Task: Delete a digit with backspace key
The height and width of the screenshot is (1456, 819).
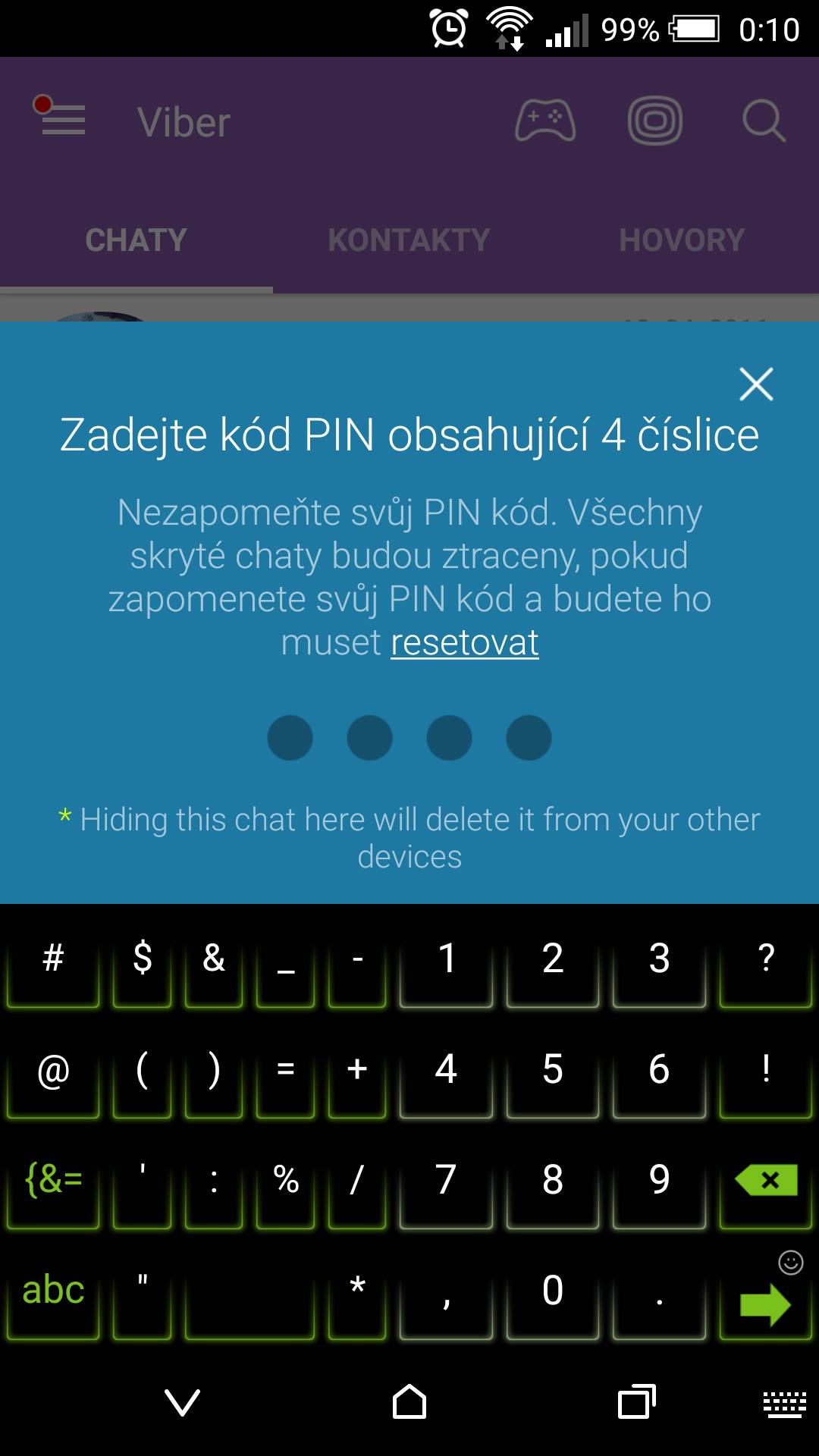Action: (766, 1180)
